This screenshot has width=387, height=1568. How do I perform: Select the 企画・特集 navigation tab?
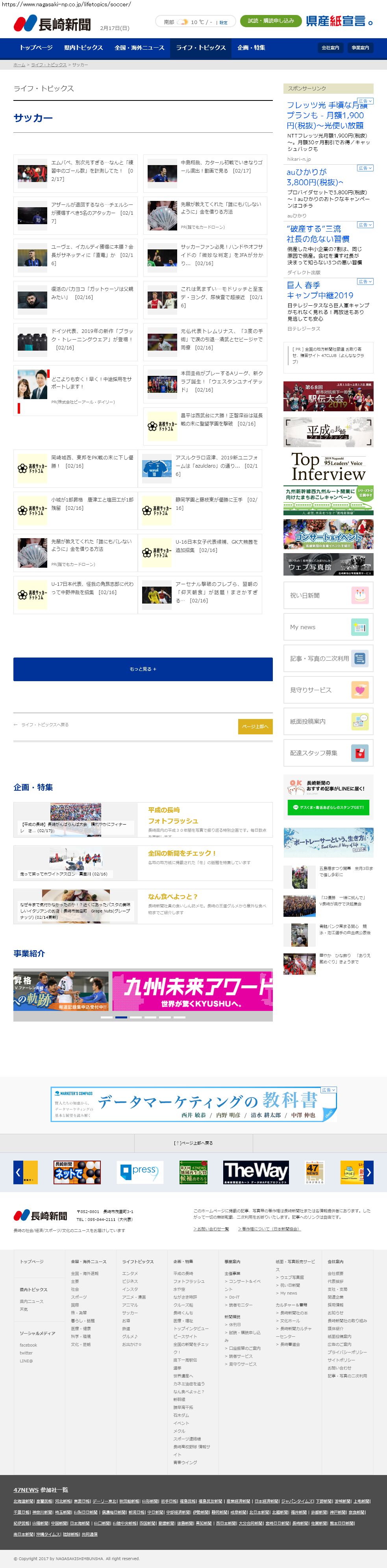(251, 48)
